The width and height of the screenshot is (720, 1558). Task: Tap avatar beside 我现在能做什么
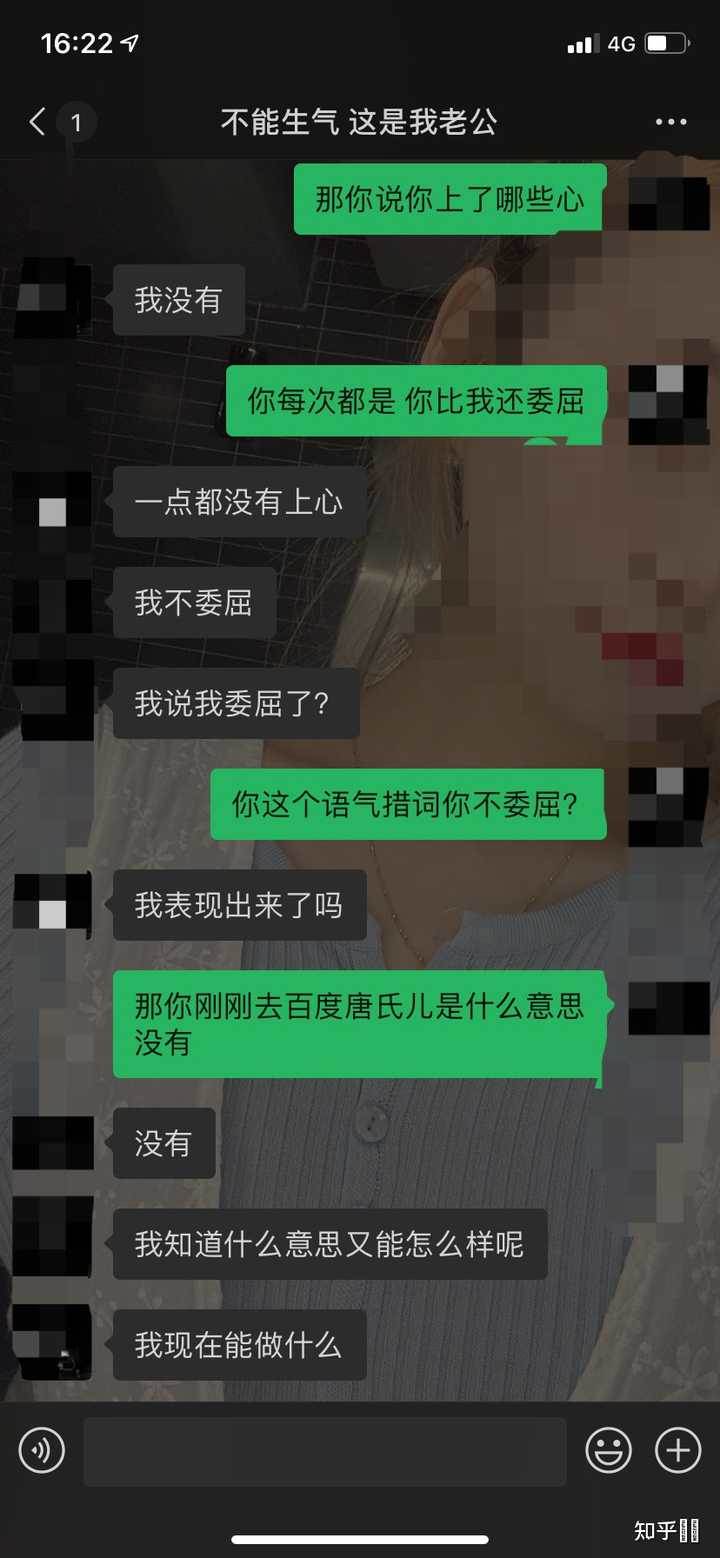click(x=52, y=1344)
